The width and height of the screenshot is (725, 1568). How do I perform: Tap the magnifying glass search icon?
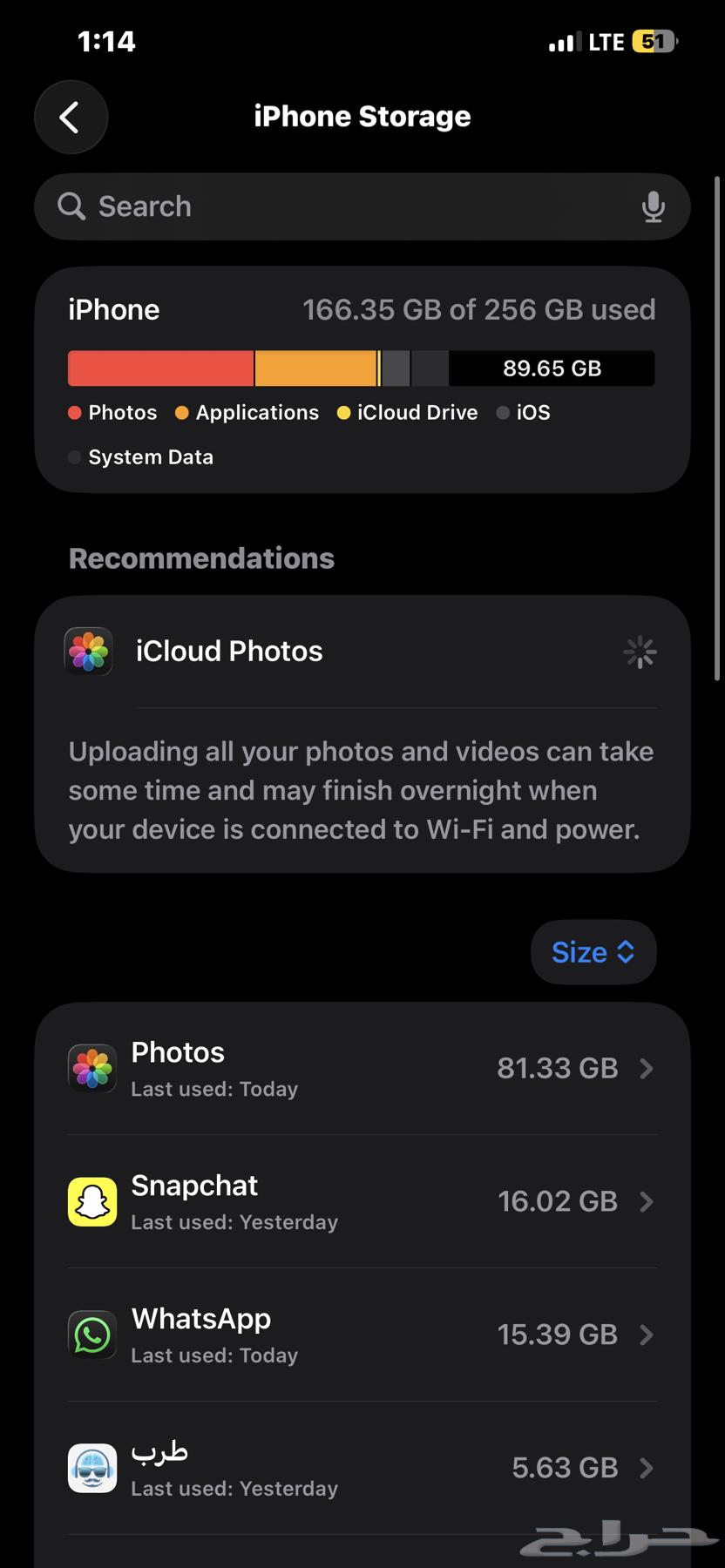coord(71,206)
